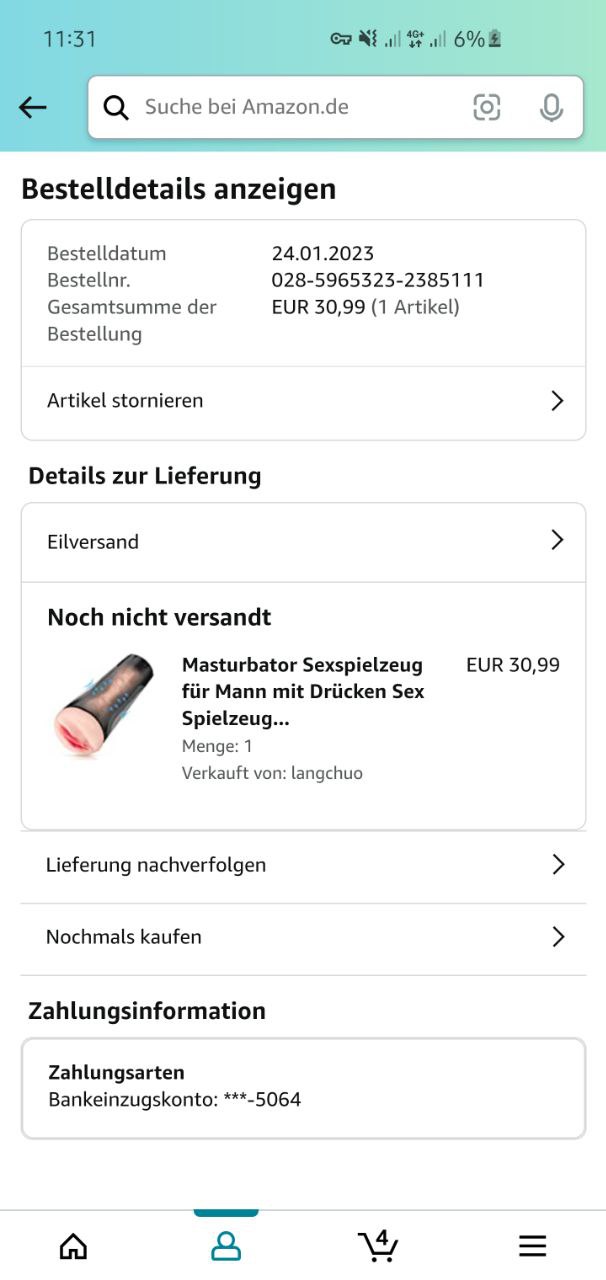606x1280 pixels.
Task: Switch to the account profile tab
Action: click(226, 1246)
